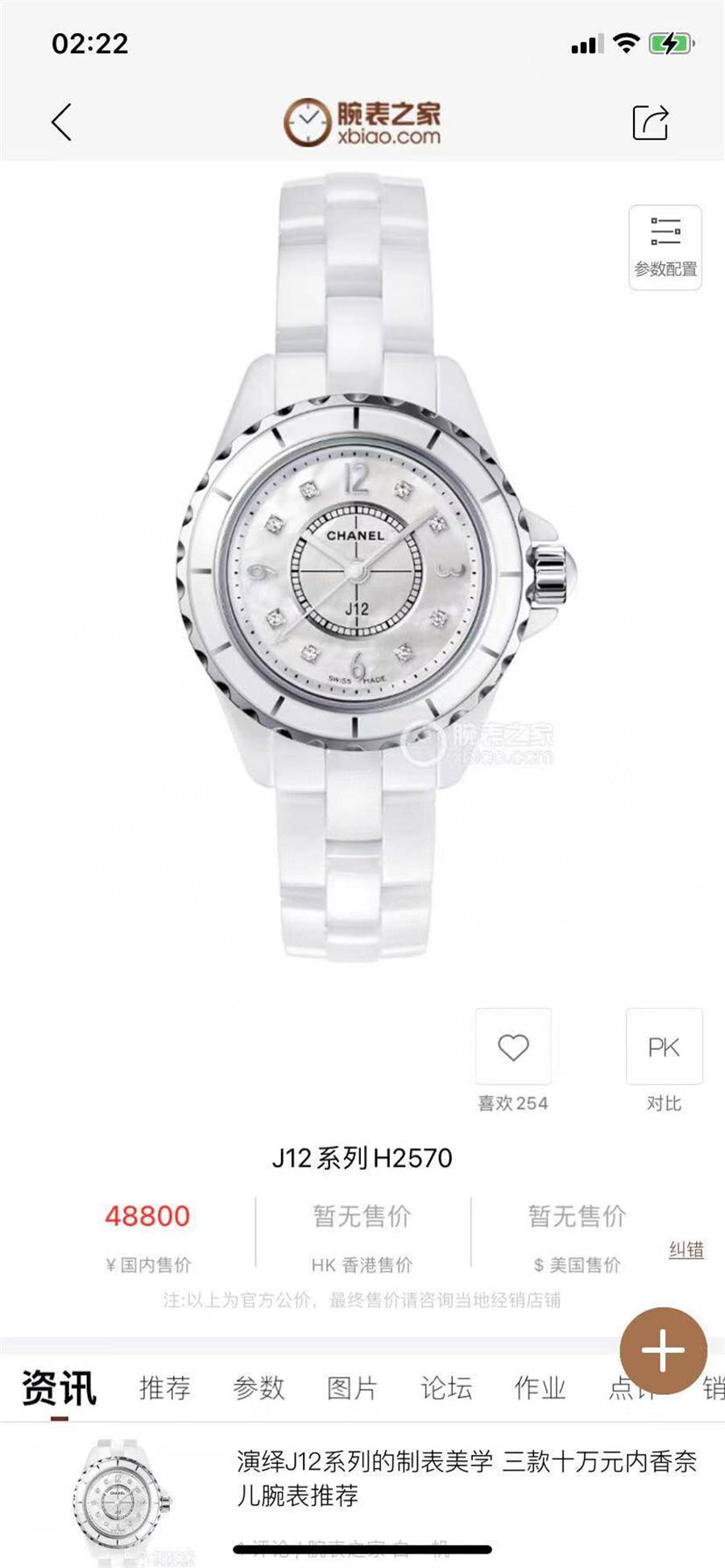Tap the 纠错 error correction link
The width and height of the screenshot is (725, 1568).
686,1250
